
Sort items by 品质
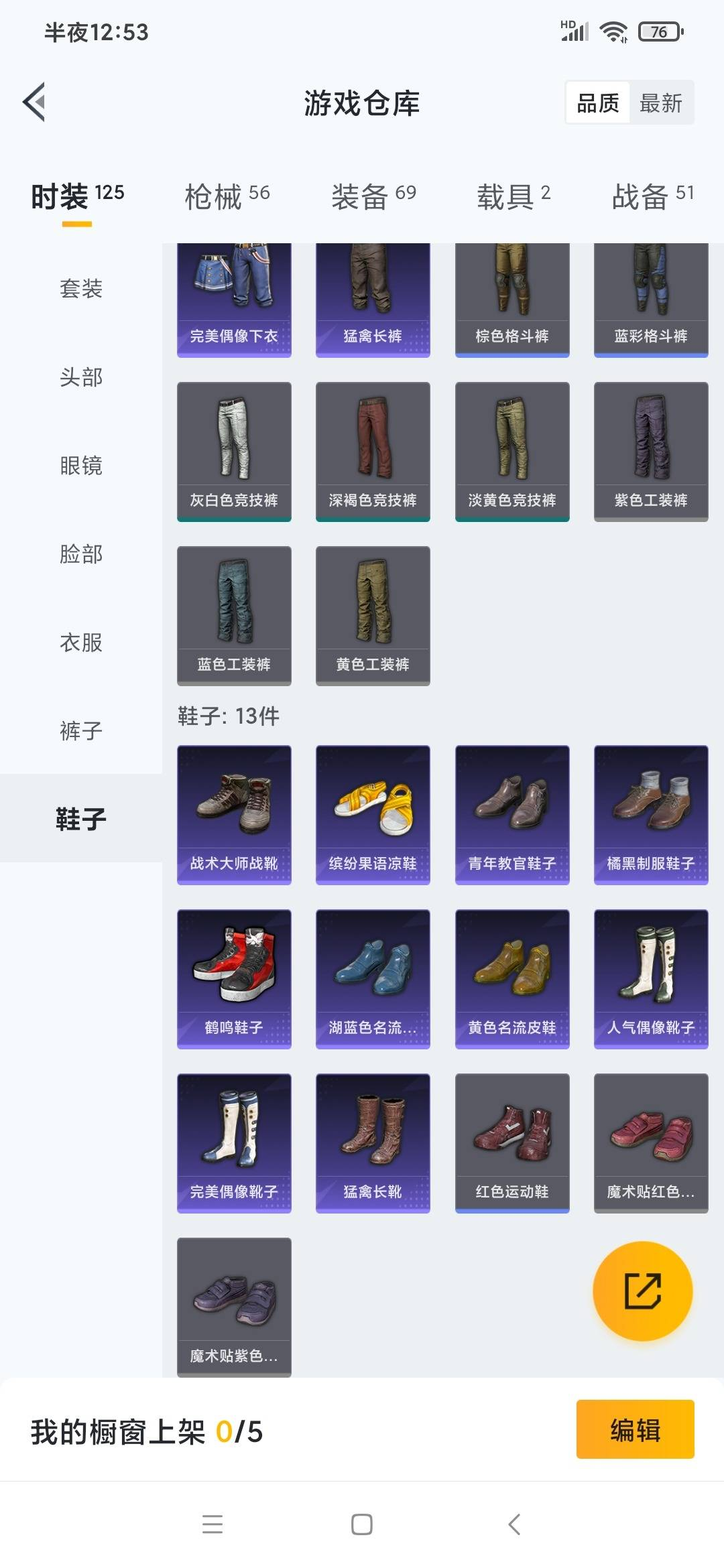(x=598, y=103)
